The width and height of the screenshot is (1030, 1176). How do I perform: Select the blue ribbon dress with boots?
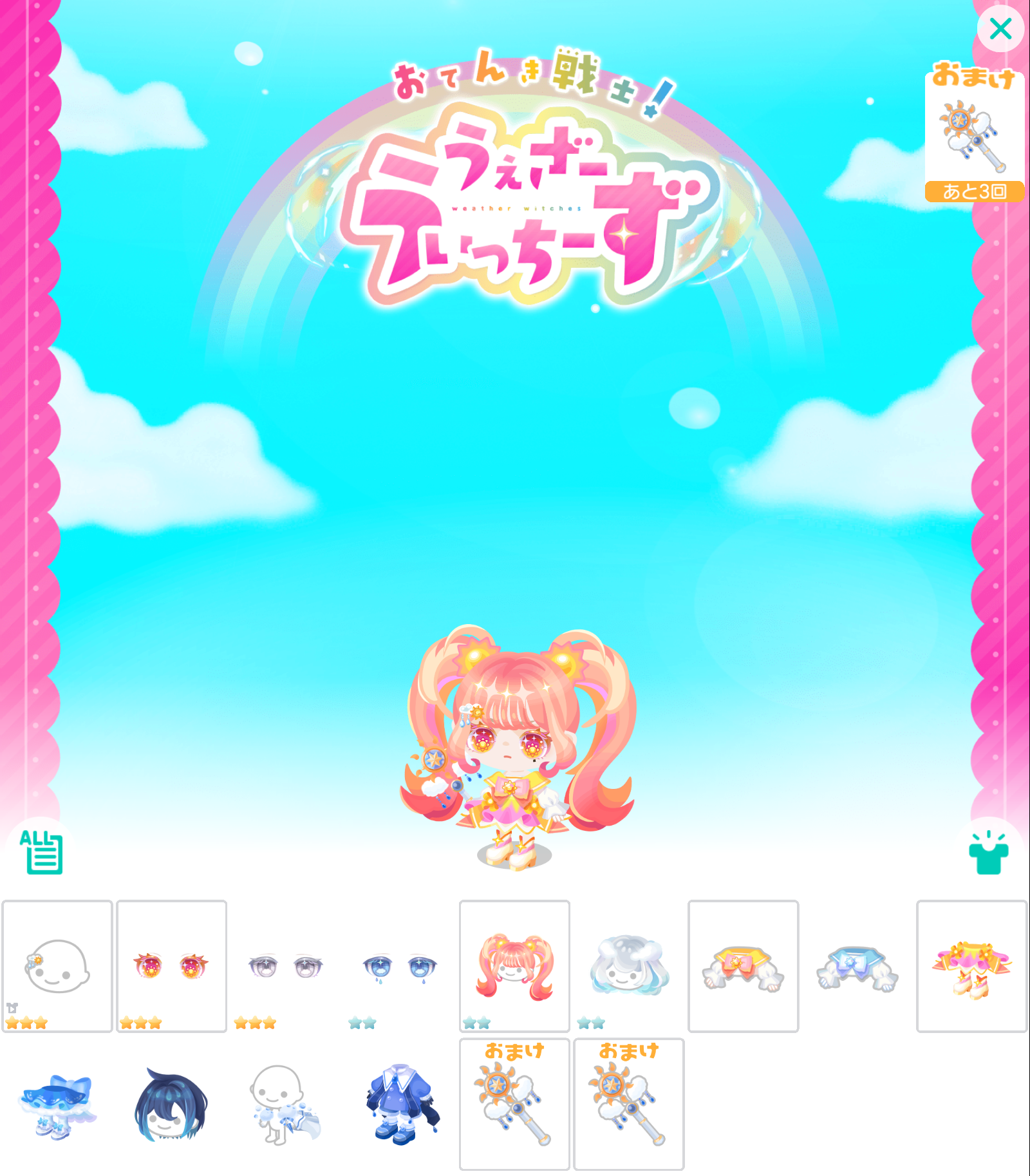pos(57,1104)
